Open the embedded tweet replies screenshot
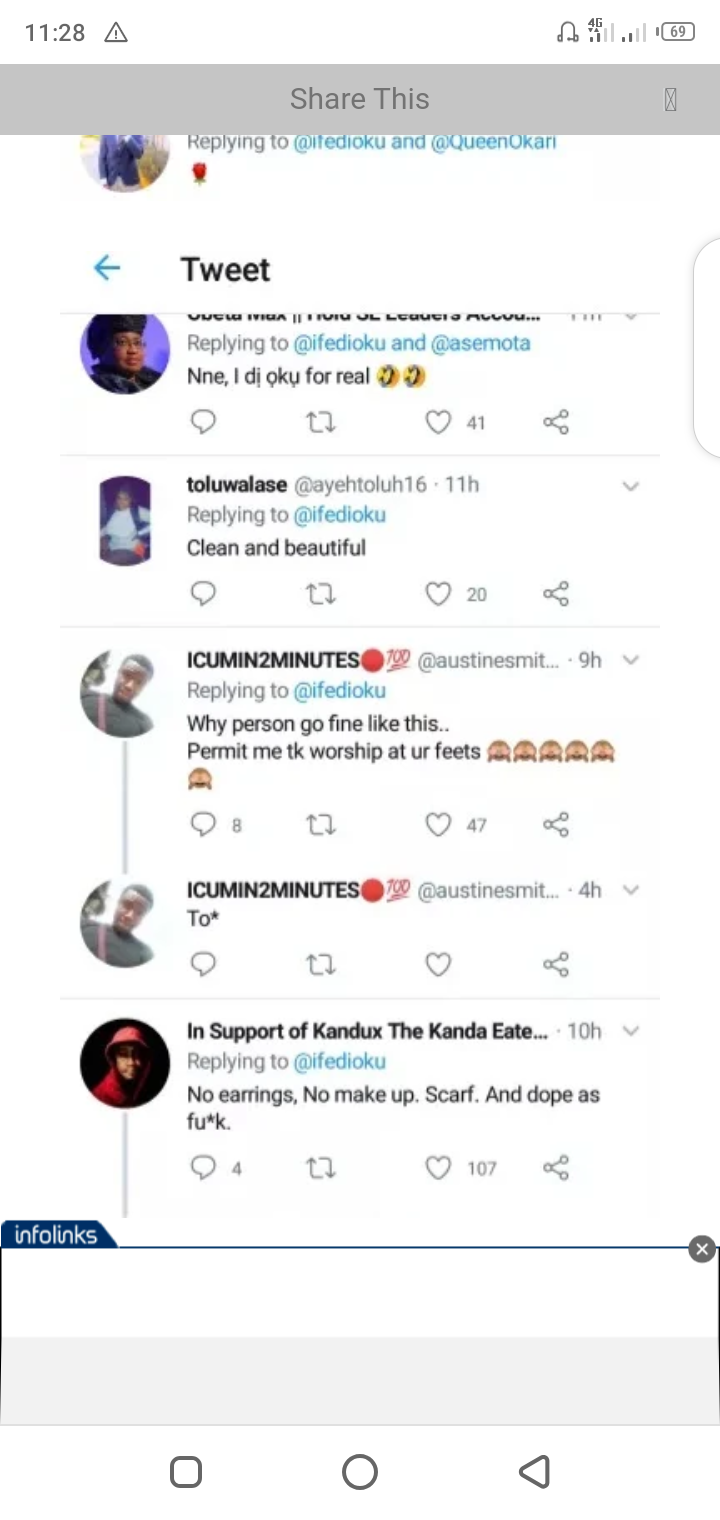 360,676
